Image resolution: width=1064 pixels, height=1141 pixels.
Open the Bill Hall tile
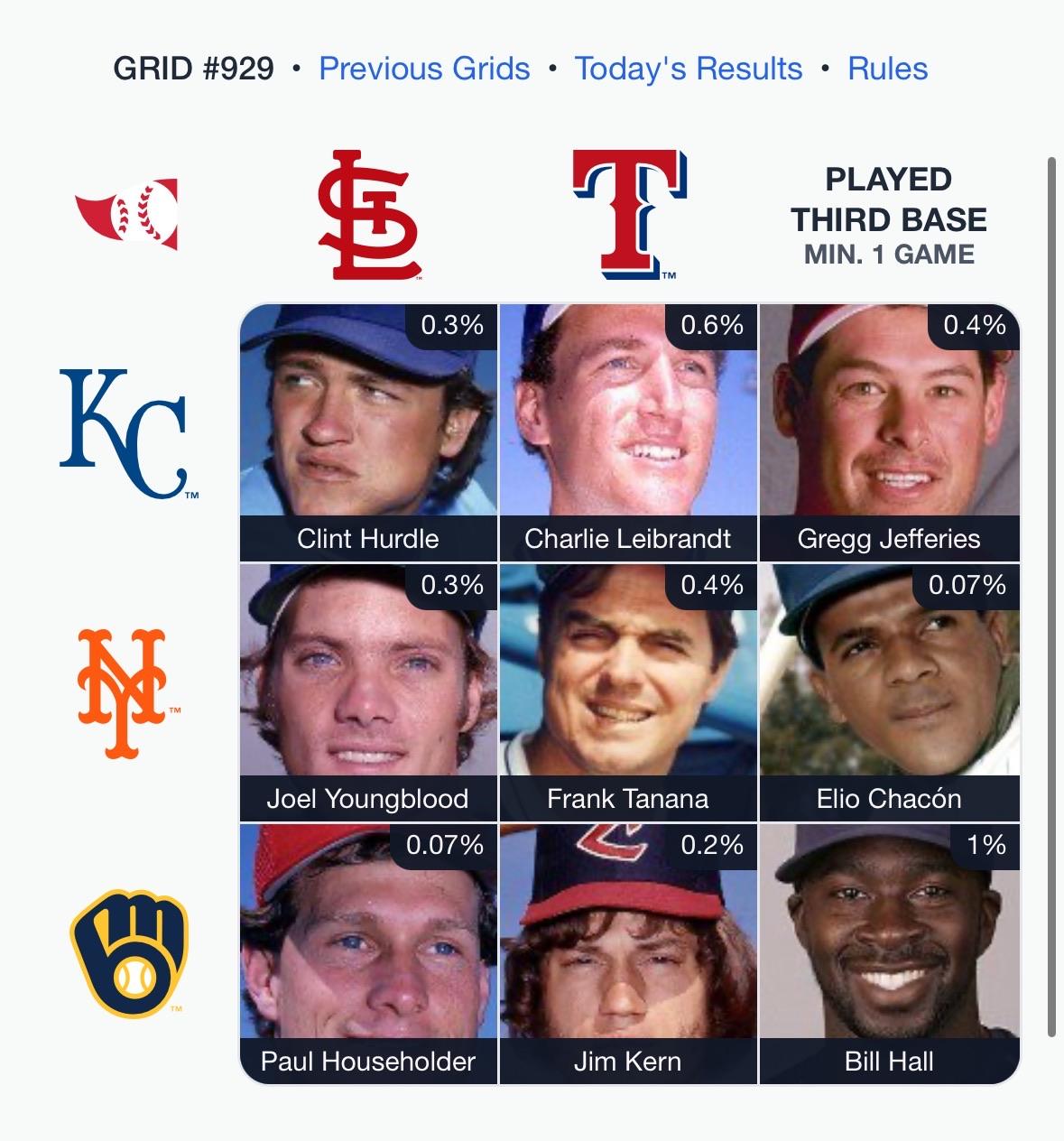[889, 953]
